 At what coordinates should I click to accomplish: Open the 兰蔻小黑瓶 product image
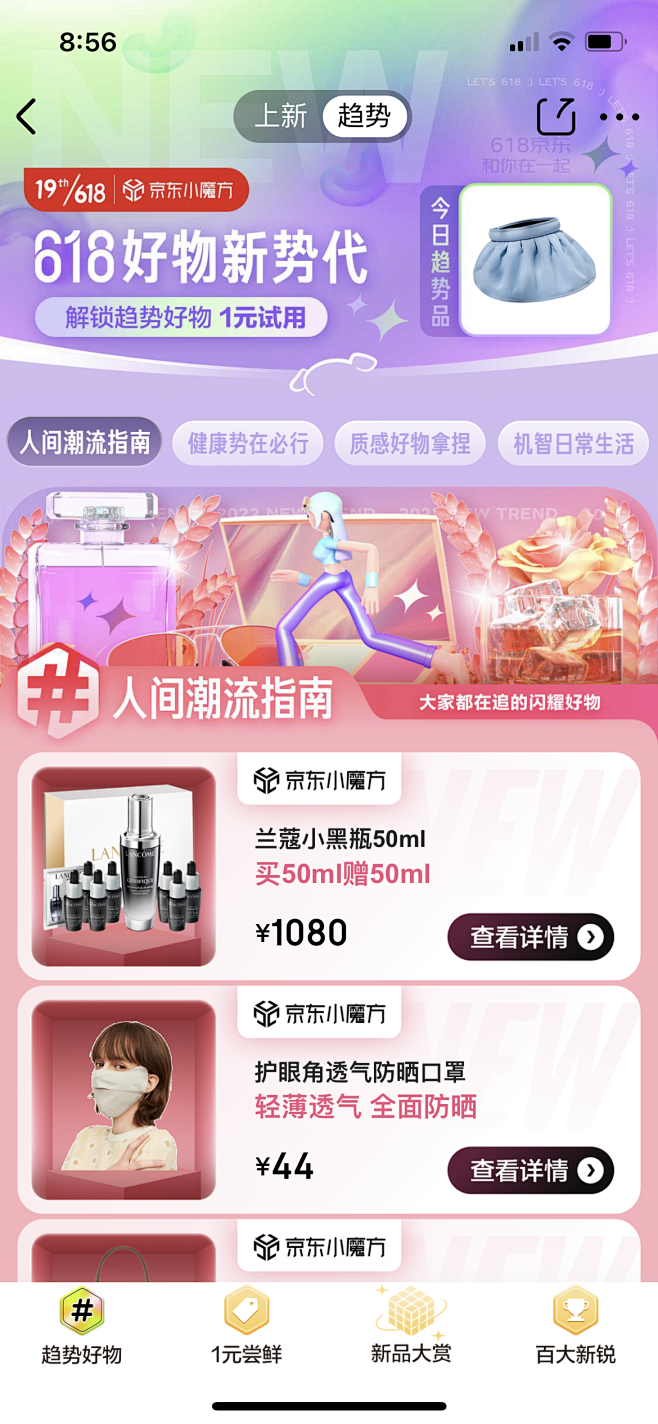pos(124,866)
